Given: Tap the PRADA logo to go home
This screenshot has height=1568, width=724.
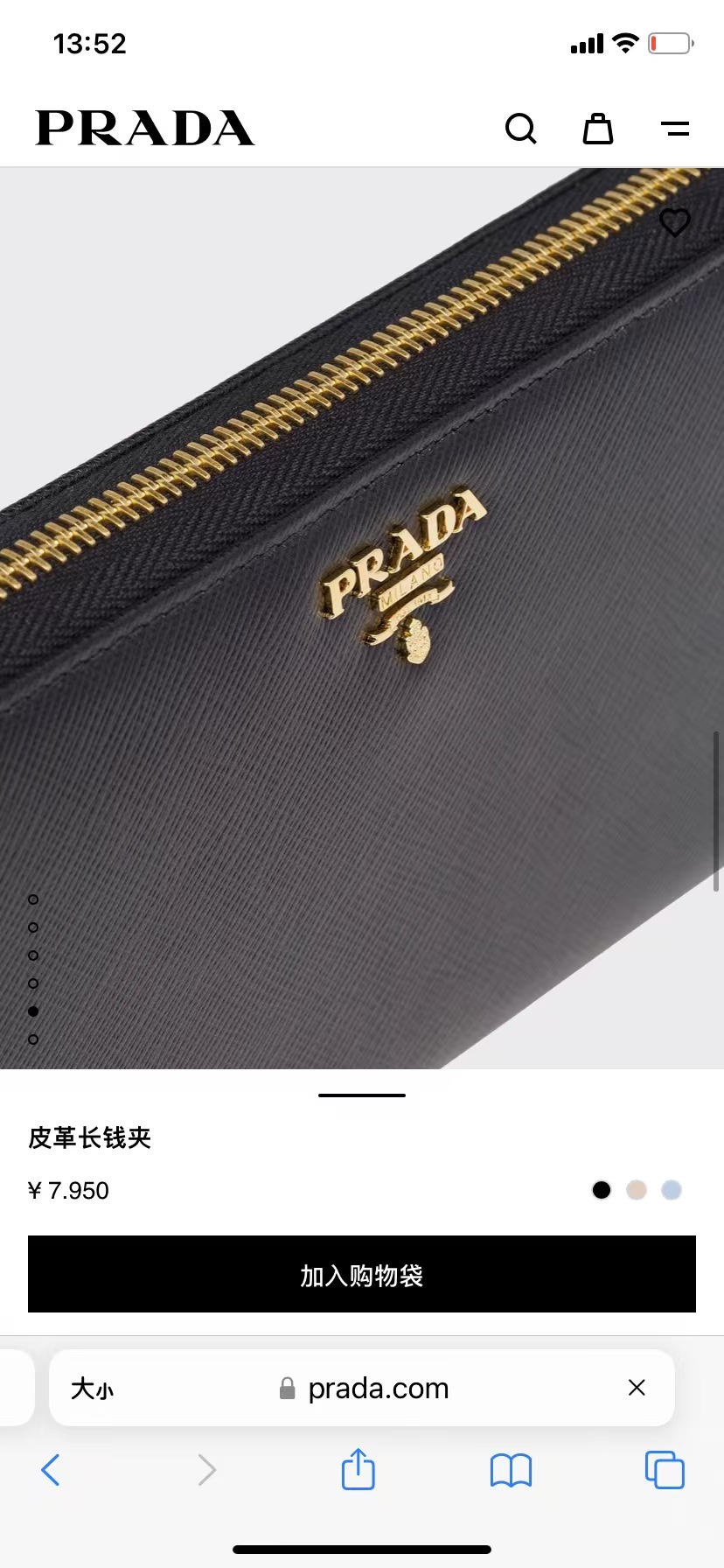Looking at the screenshot, I should pos(145,128).
